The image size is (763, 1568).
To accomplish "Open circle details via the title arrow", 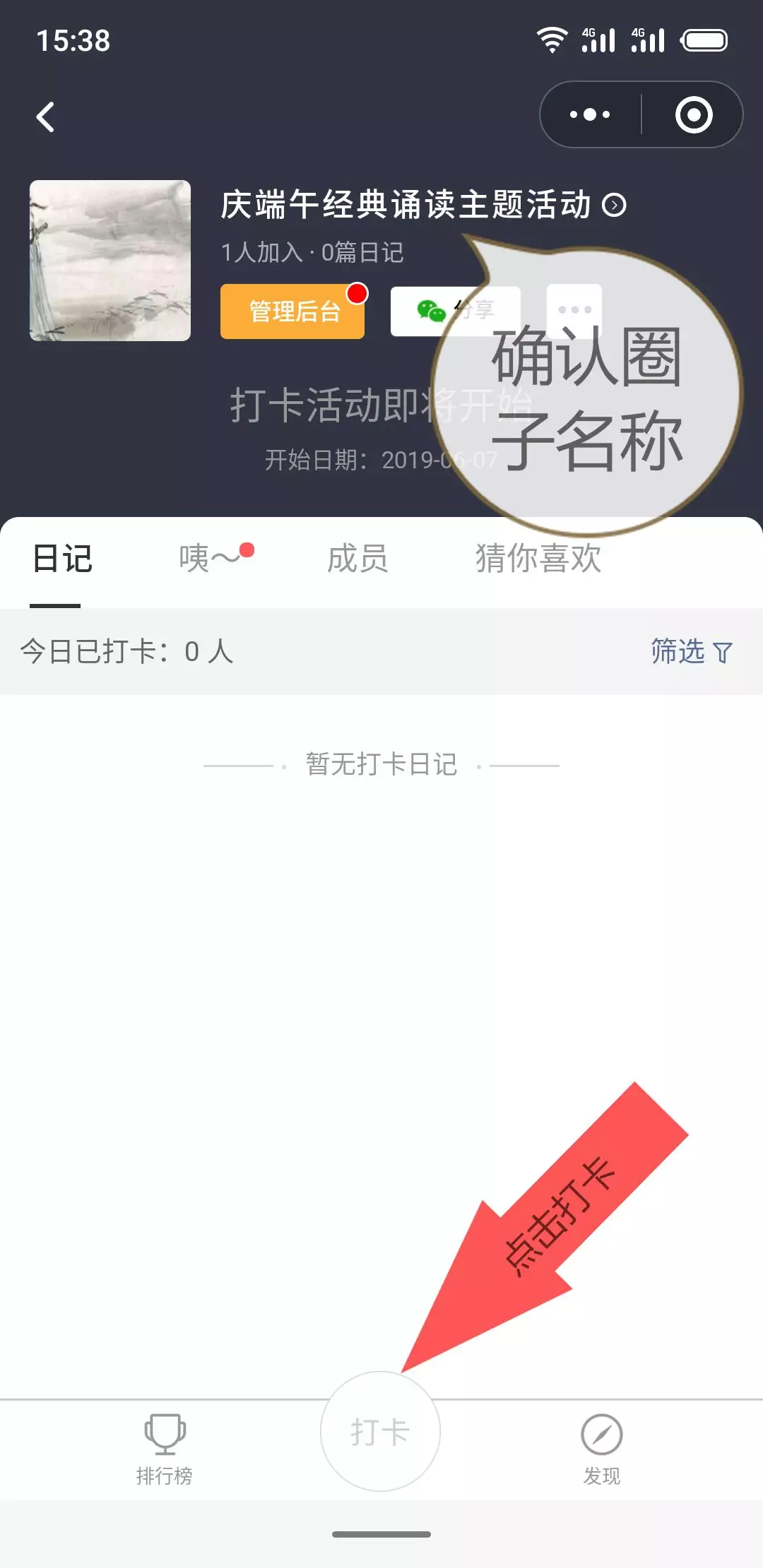I will [614, 206].
